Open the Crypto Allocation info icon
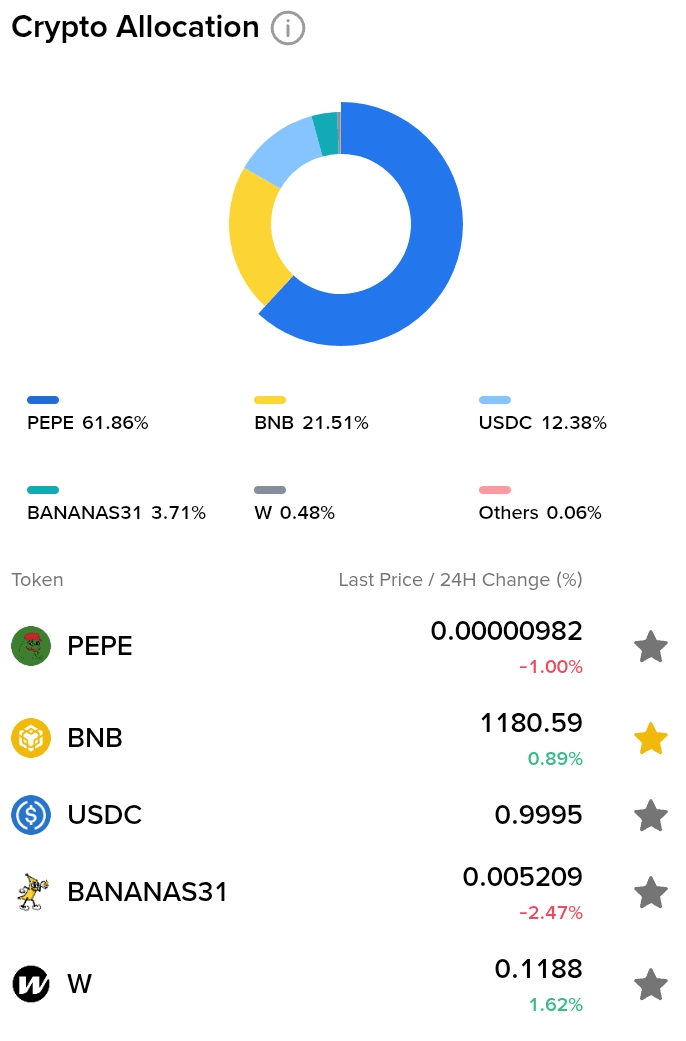 [x=288, y=28]
